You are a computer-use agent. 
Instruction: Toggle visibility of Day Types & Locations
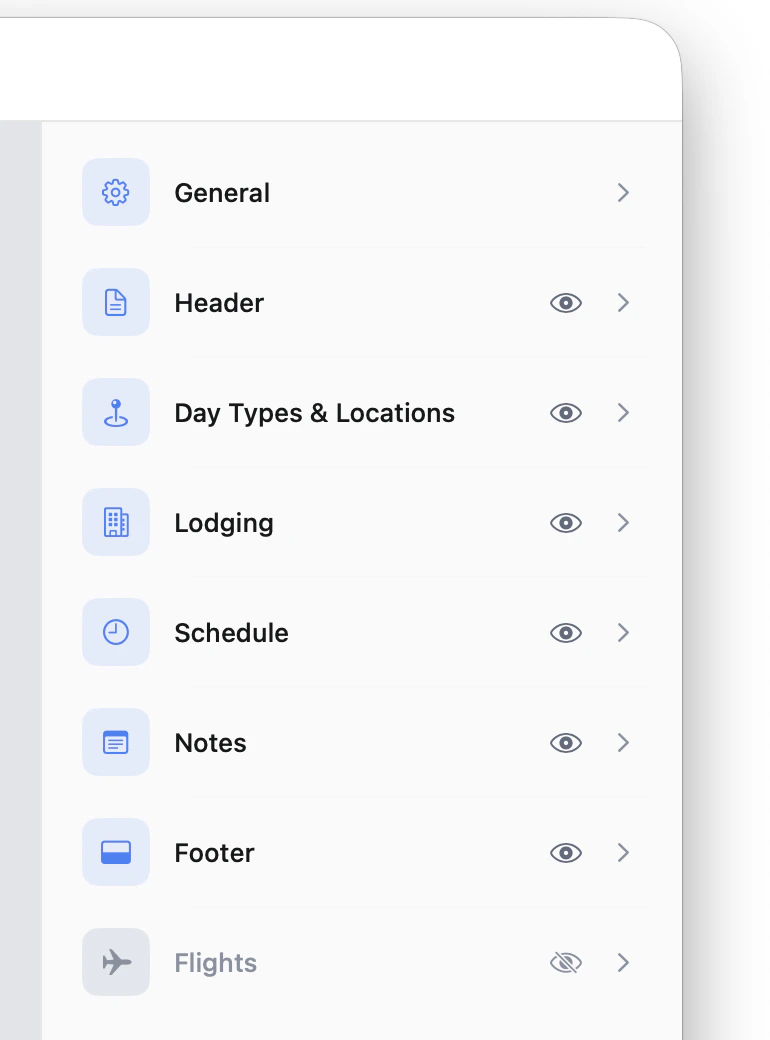(x=566, y=413)
